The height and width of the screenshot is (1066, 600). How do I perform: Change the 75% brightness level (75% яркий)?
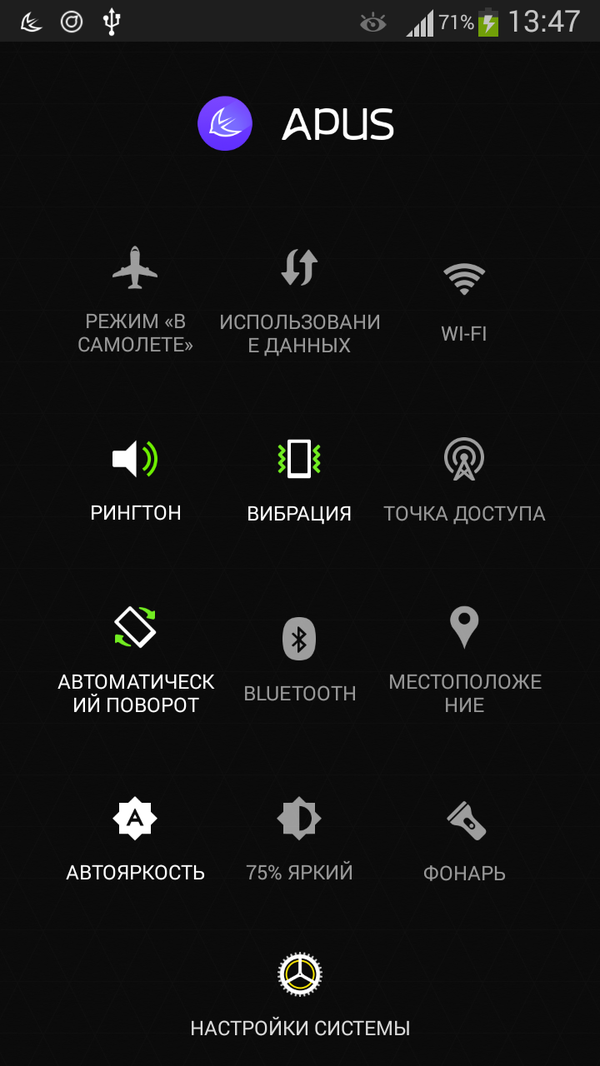299,820
